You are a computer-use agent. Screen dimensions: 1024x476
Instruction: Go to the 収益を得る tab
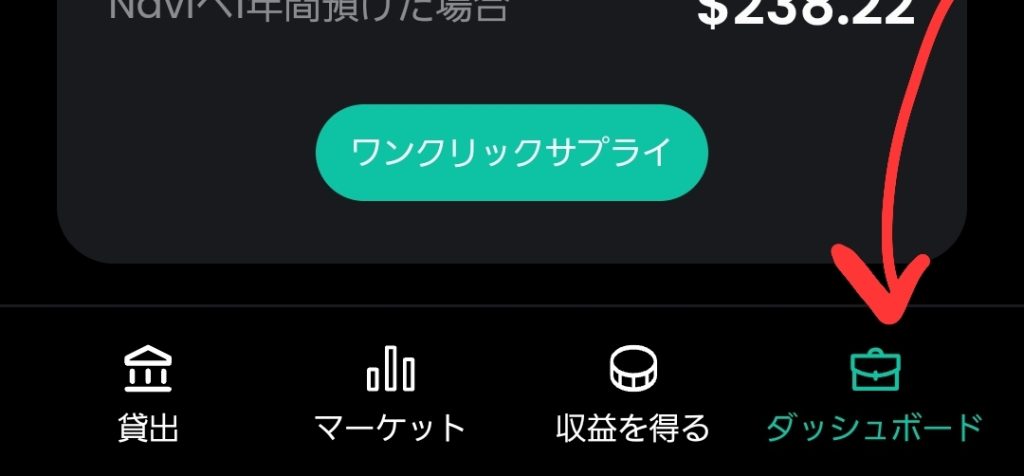[632, 394]
